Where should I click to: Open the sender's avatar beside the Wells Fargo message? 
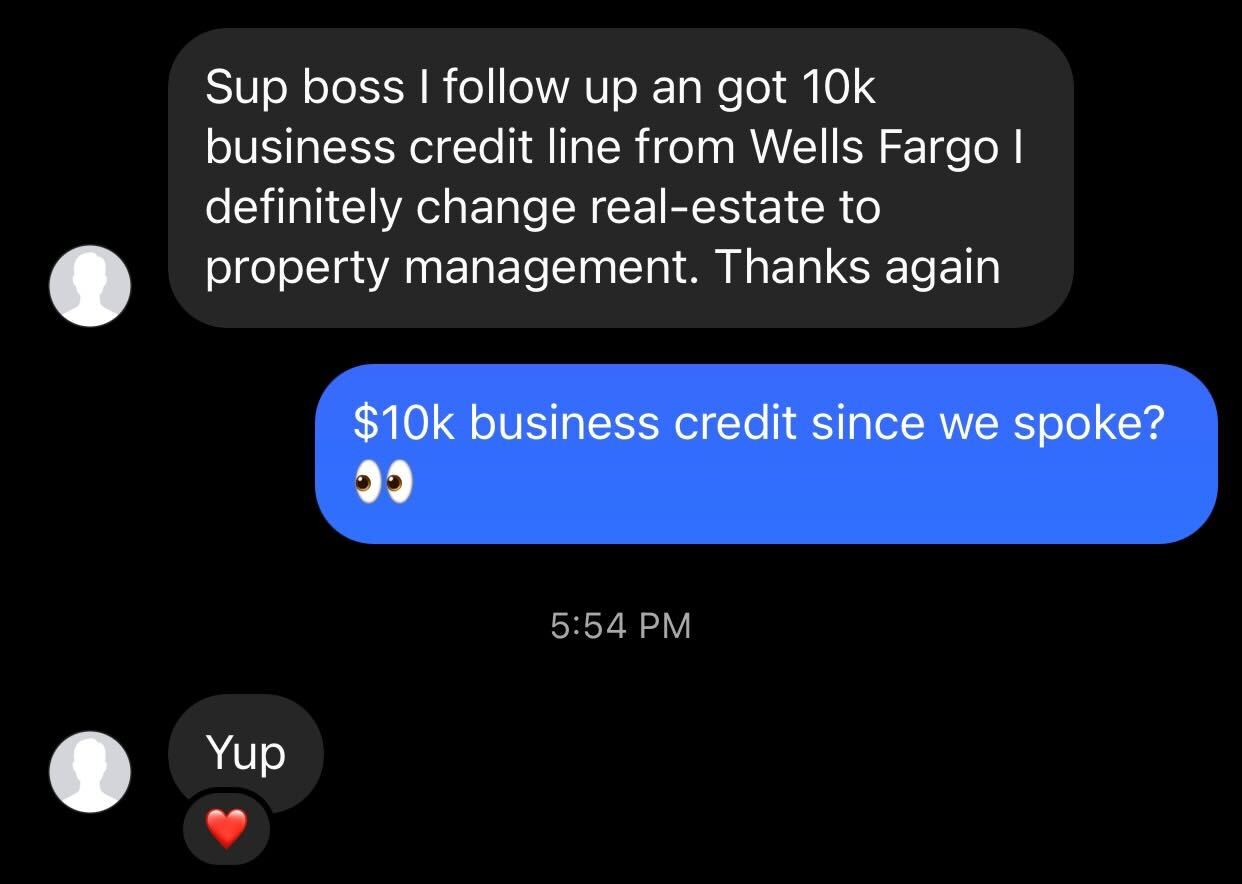coord(90,285)
